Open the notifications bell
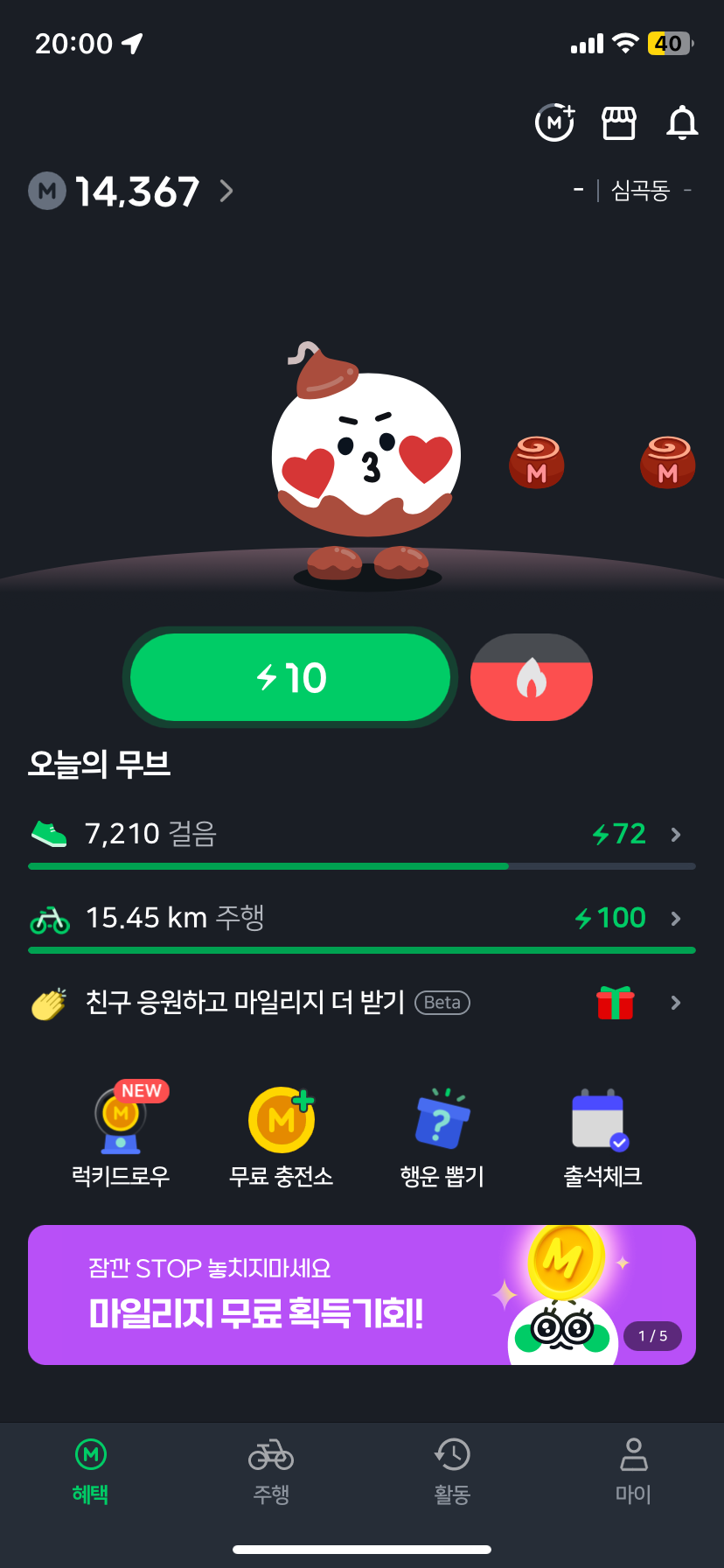 tap(682, 122)
